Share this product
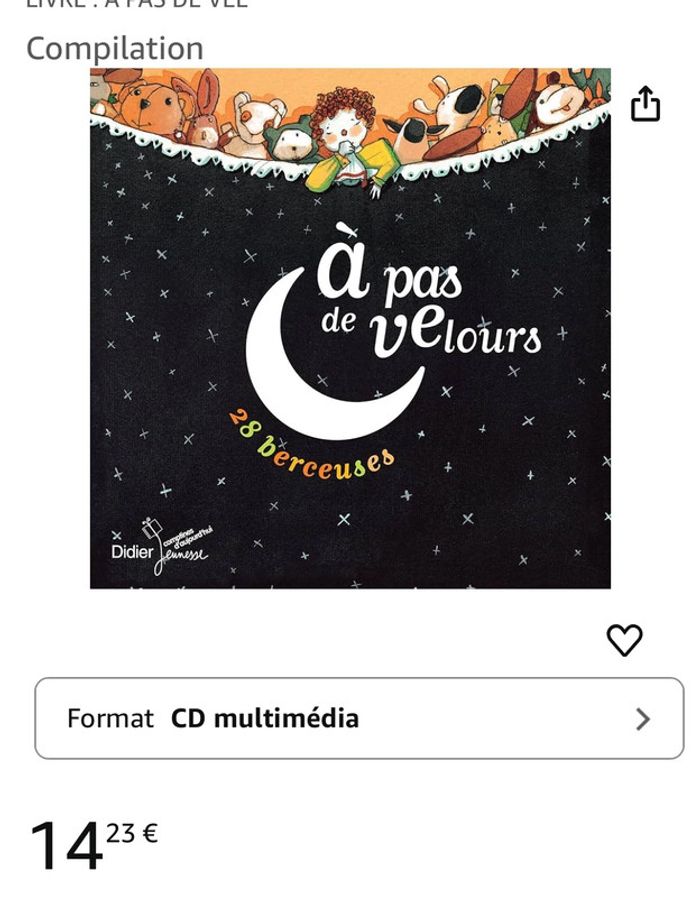Screen dimensions: 700x897 pos(645,104)
